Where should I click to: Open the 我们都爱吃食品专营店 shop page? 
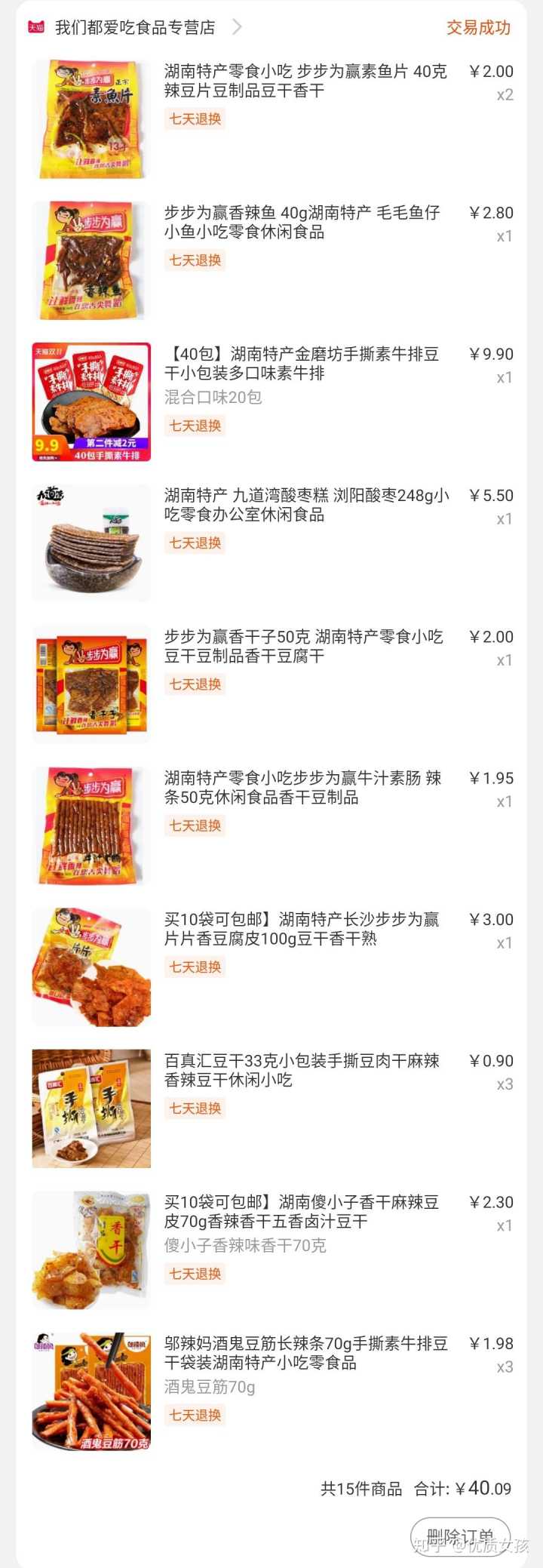(x=135, y=28)
